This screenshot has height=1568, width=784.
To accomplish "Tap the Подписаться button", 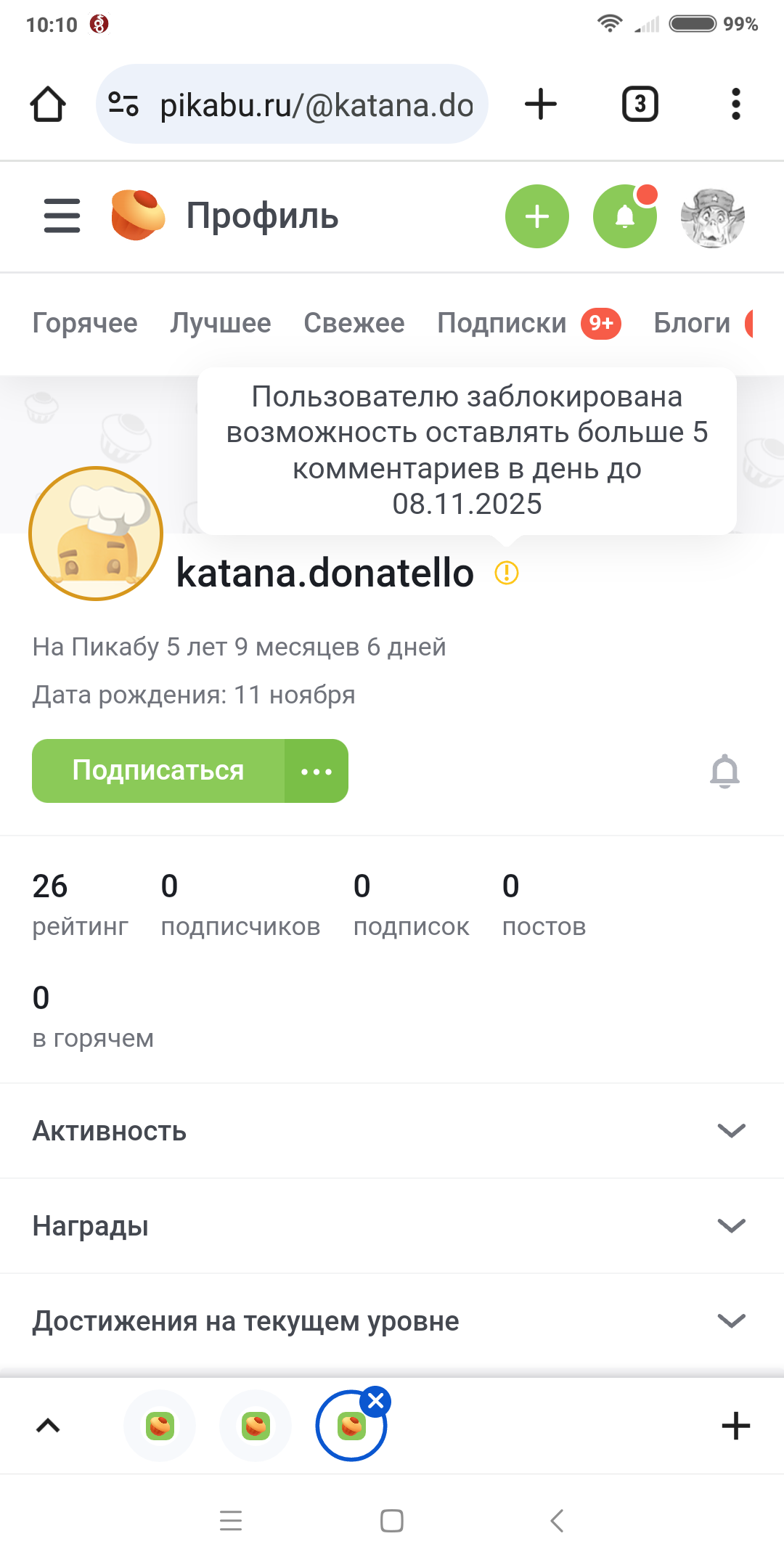I will point(158,771).
